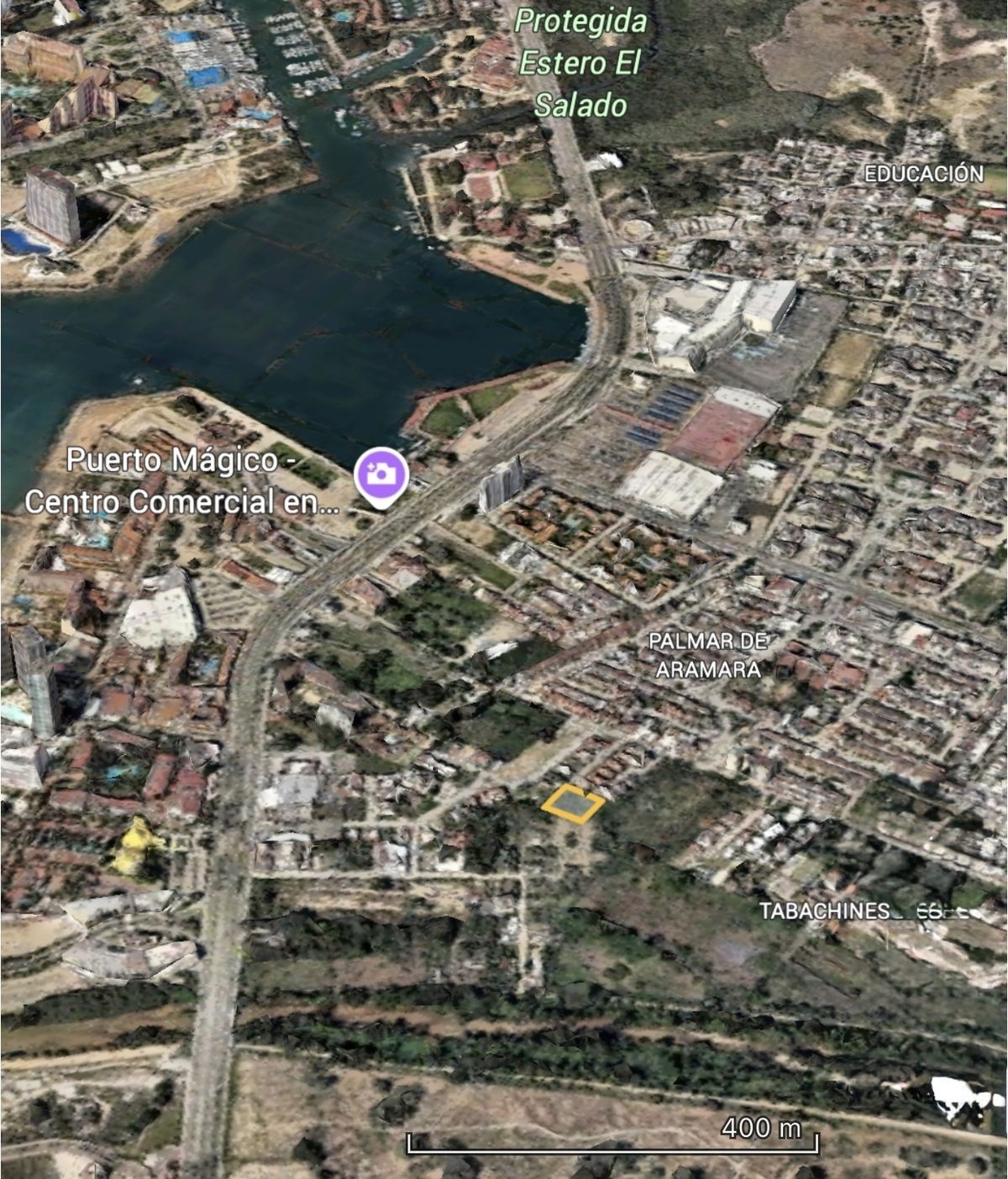This screenshot has height=1179, width=1008.
Task: Open the Puerto Mágico photo pin
Action: [381, 474]
